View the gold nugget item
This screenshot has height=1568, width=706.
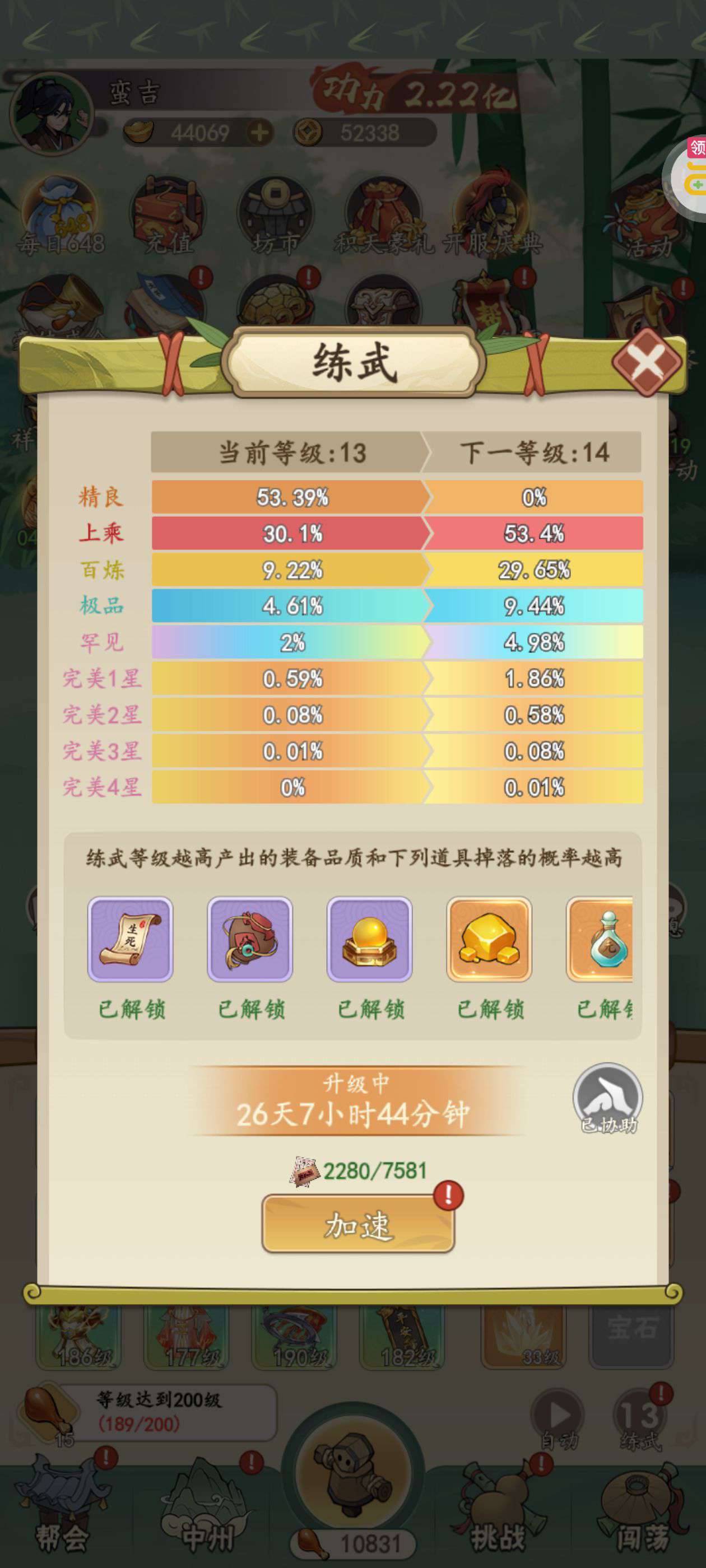click(489, 939)
